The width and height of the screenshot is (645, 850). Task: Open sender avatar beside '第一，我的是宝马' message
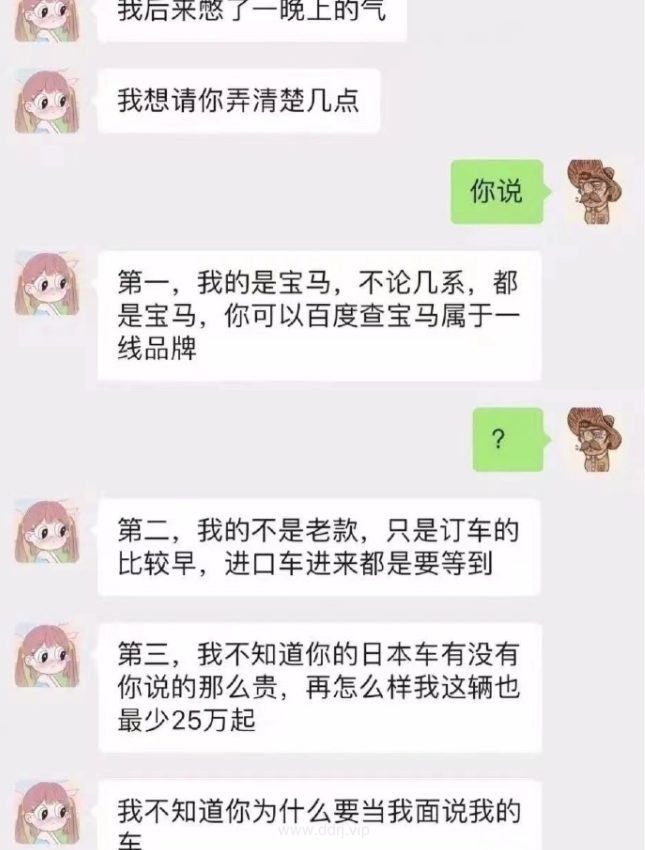(47, 284)
